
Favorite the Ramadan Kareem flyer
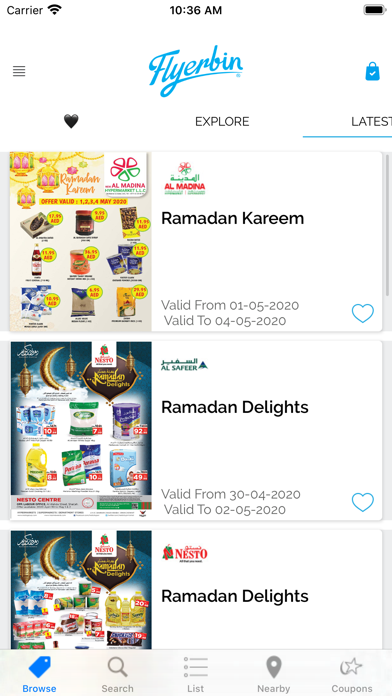(x=363, y=313)
